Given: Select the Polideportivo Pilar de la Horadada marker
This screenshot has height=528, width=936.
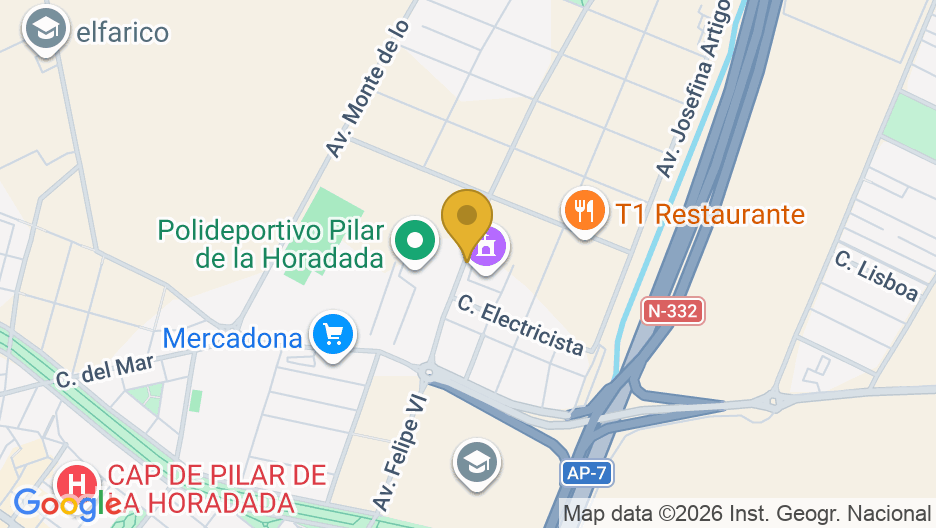Looking at the screenshot, I should coord(414,241).
